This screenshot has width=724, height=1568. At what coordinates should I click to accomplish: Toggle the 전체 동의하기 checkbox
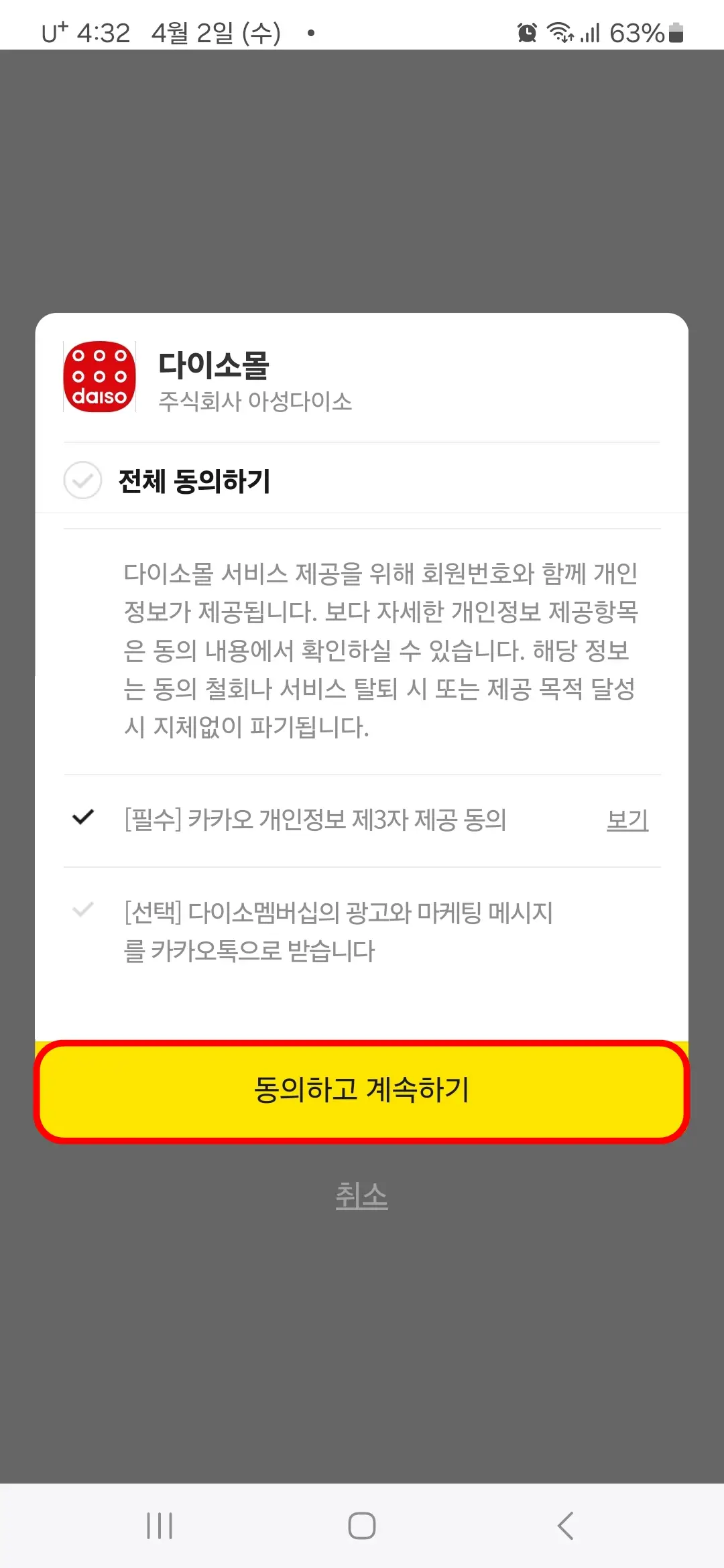pos(82,480)
